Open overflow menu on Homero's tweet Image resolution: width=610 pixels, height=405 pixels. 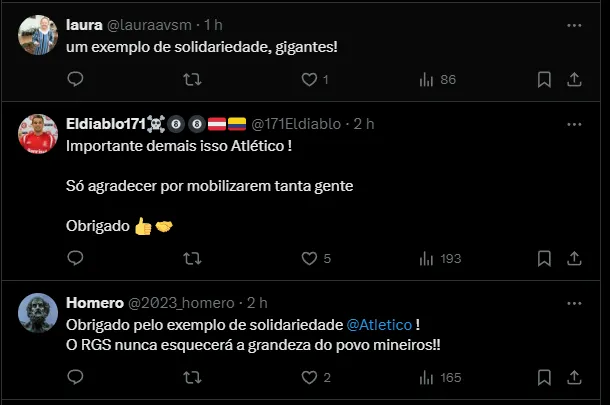click(574, 303)
